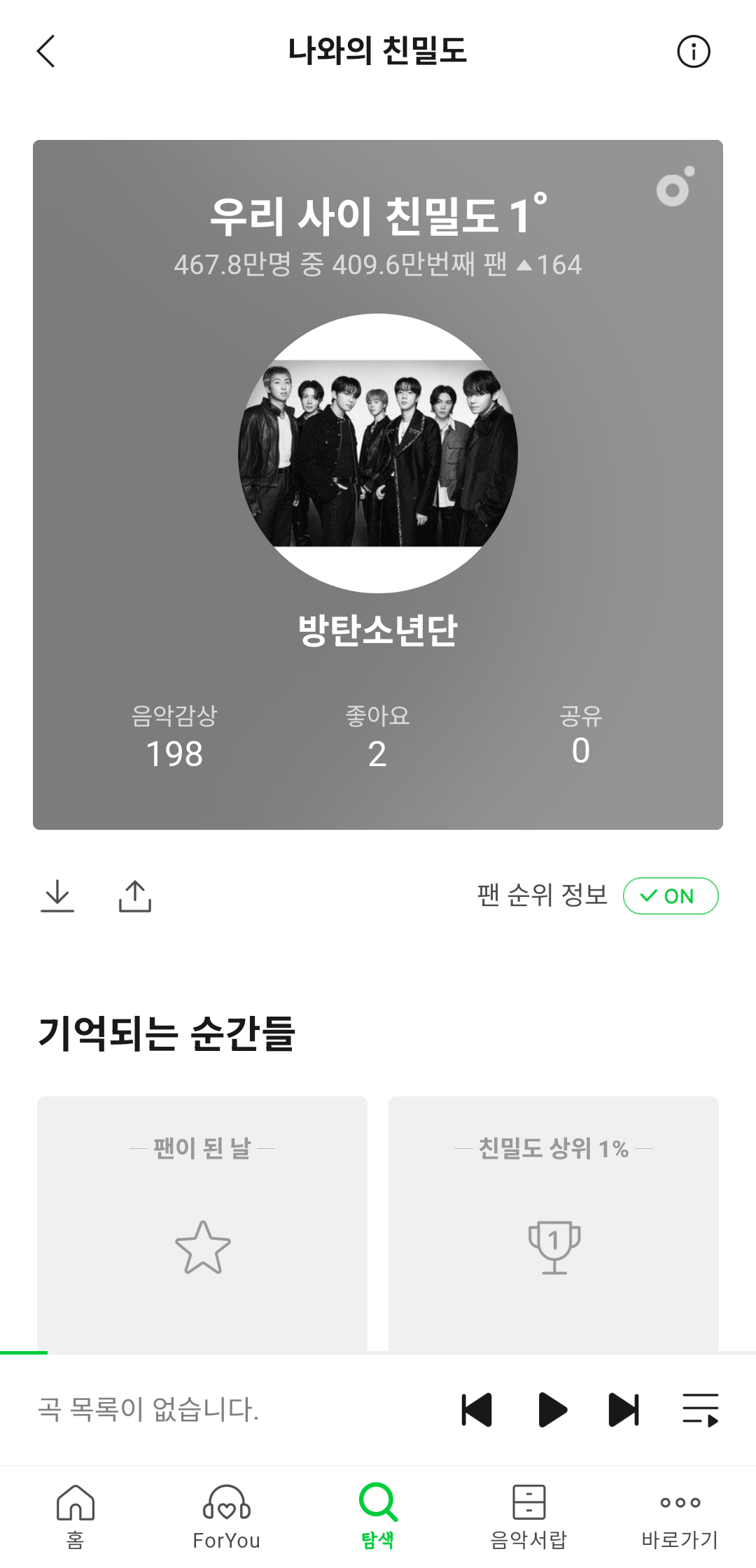This screenshot has width=756, height=1568.
Task: Skip to the previous track
Action: [x=477, y=1409]
